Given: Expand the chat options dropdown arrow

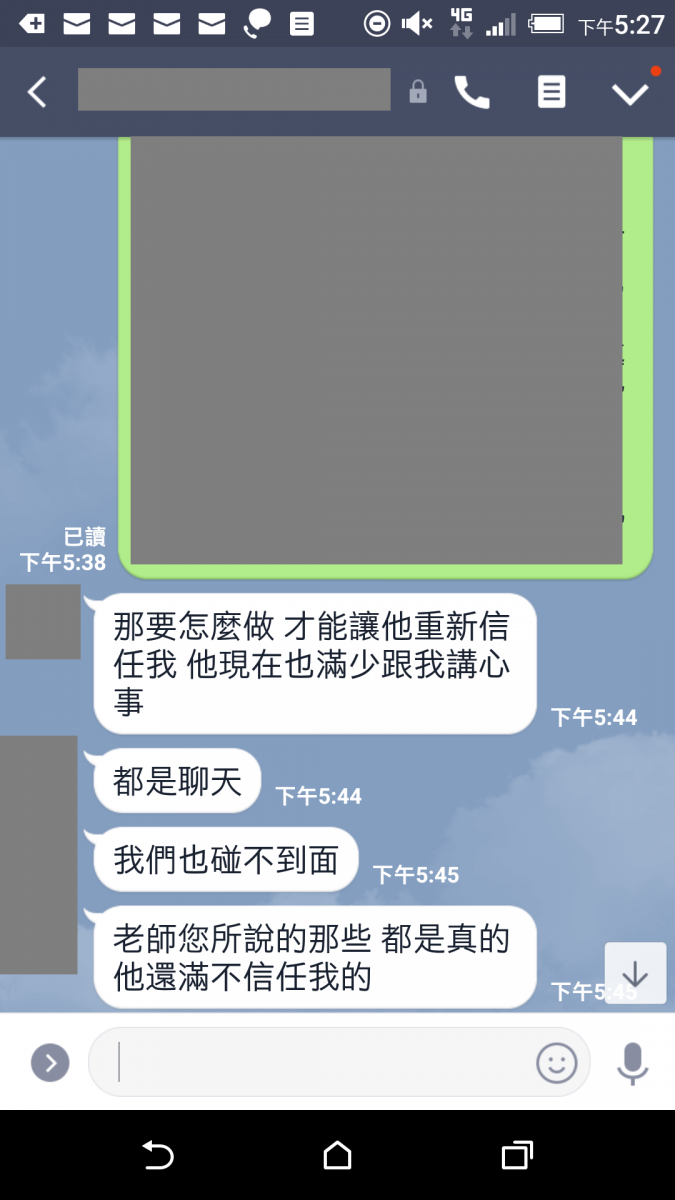Looking at the screenshot, I should pyautogui.click(x=630, y=93).
